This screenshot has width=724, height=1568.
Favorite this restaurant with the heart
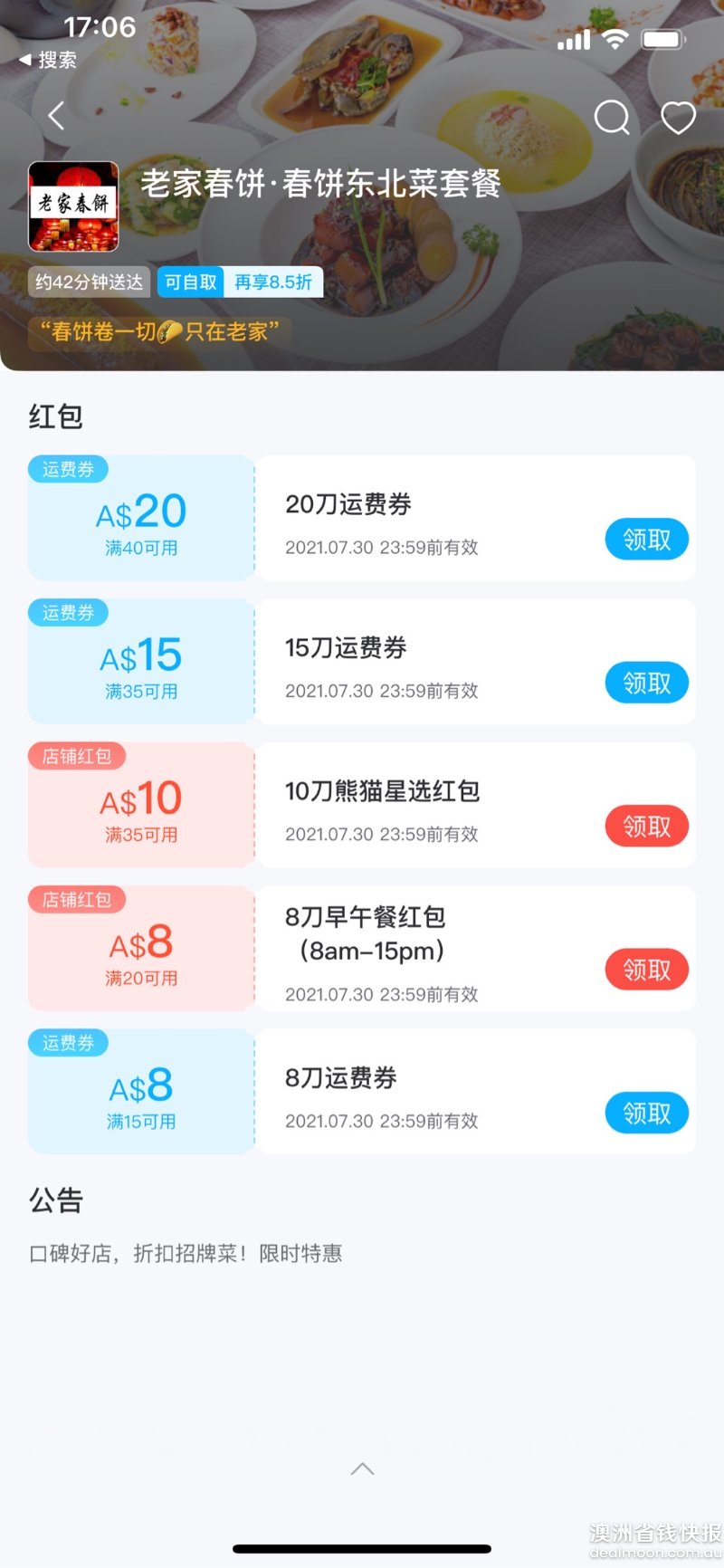pos(678,117)
